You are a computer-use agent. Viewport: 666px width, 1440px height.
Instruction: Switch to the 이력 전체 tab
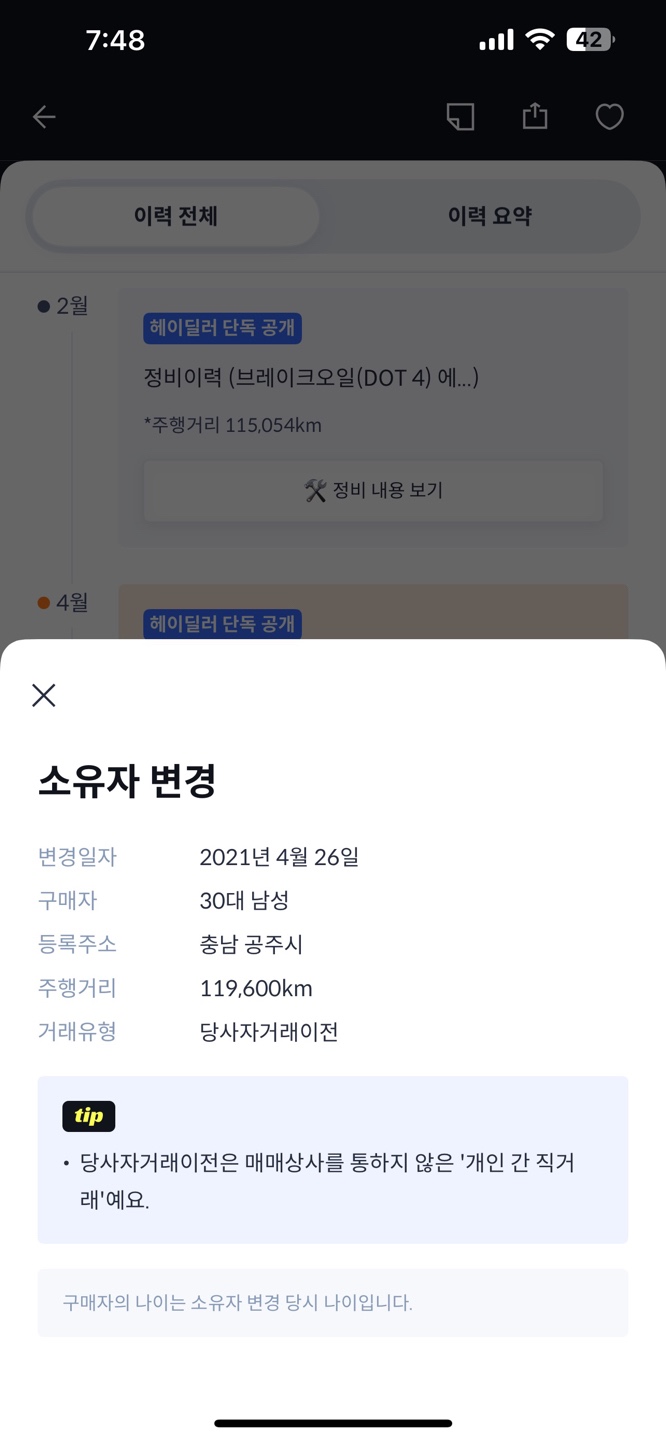[x=176, y=216]
